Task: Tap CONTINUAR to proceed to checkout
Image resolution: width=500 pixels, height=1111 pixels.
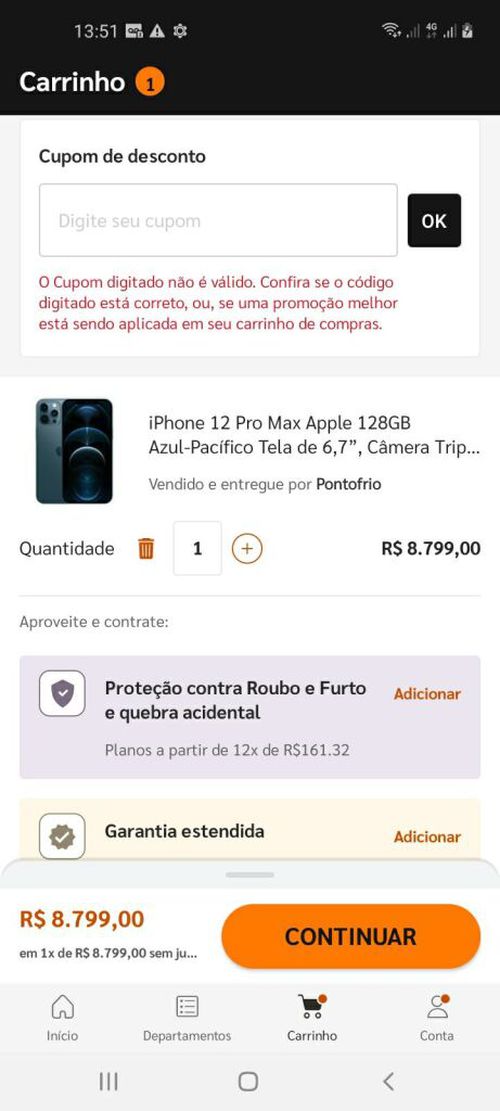Action: (x=351, y=936)
